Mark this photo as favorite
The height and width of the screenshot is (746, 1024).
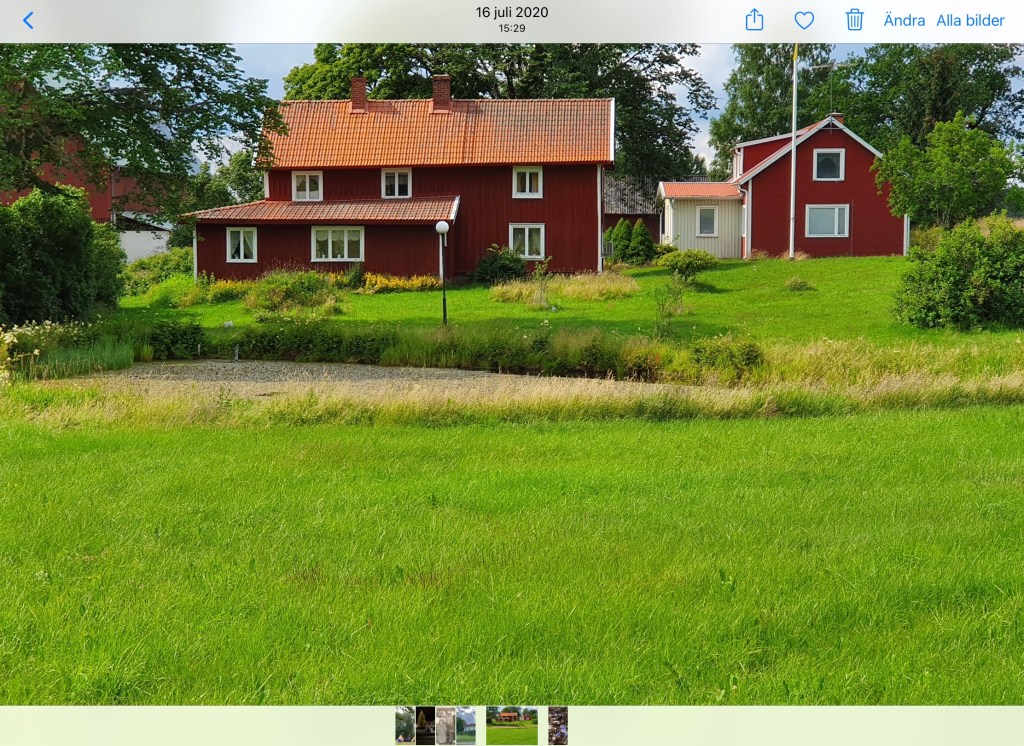pos(804,20)
